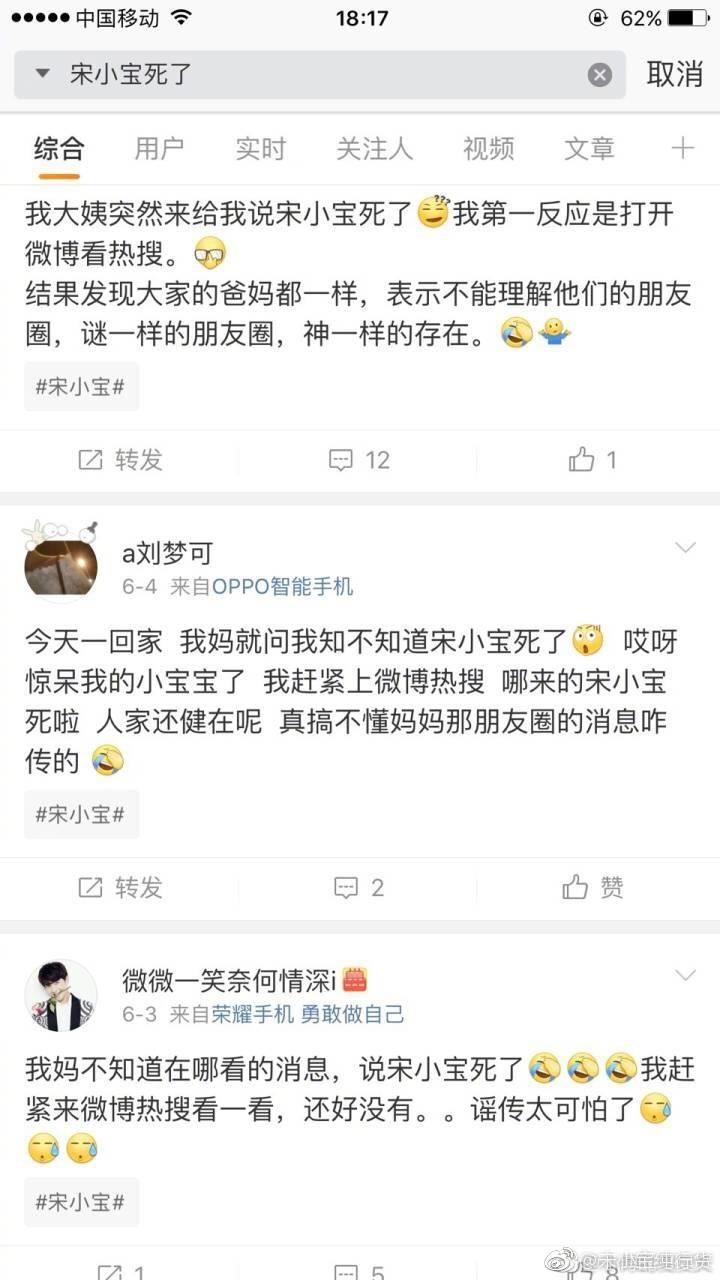Go to the 视频 tab
Screen dimensions: 720x1280
[x=488, y=149]
